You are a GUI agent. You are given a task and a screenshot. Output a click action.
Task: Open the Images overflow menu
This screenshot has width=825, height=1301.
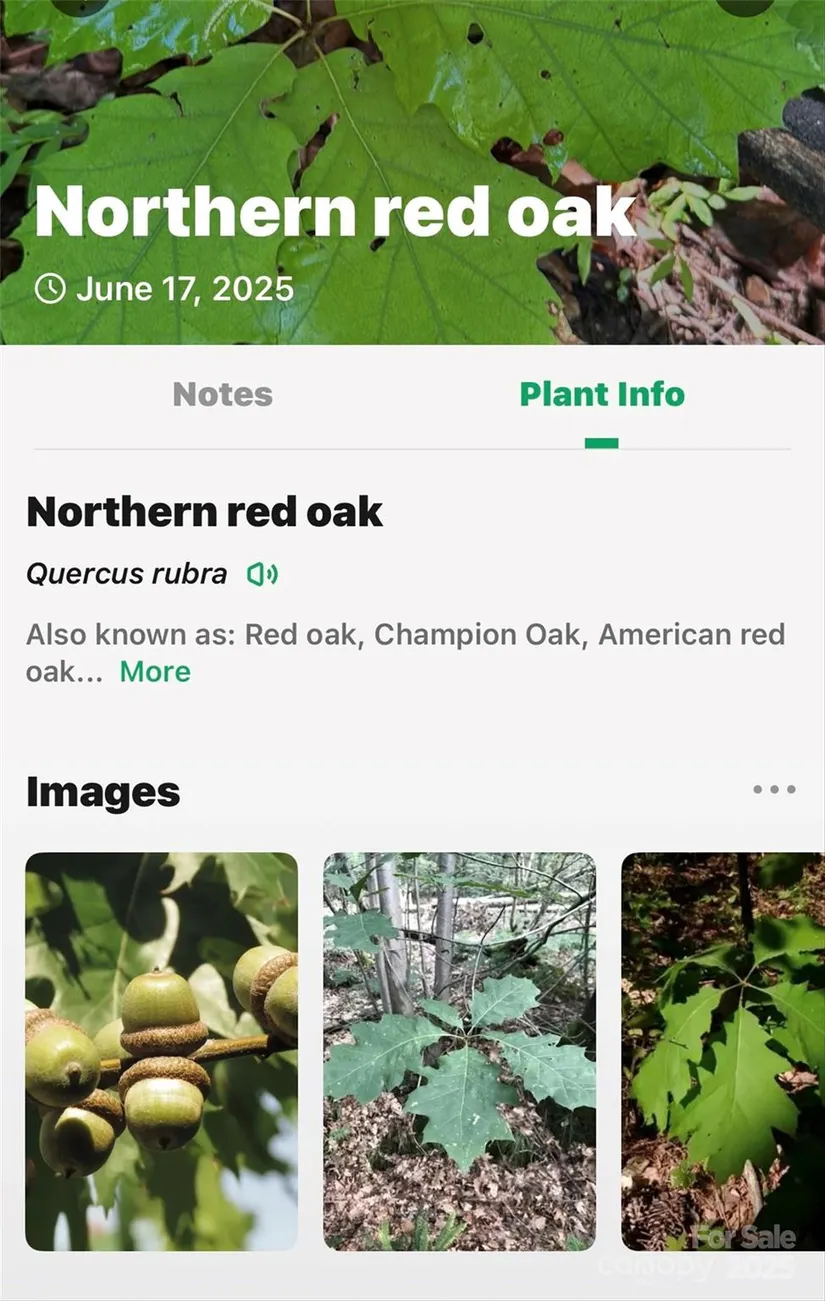point(774,790)
